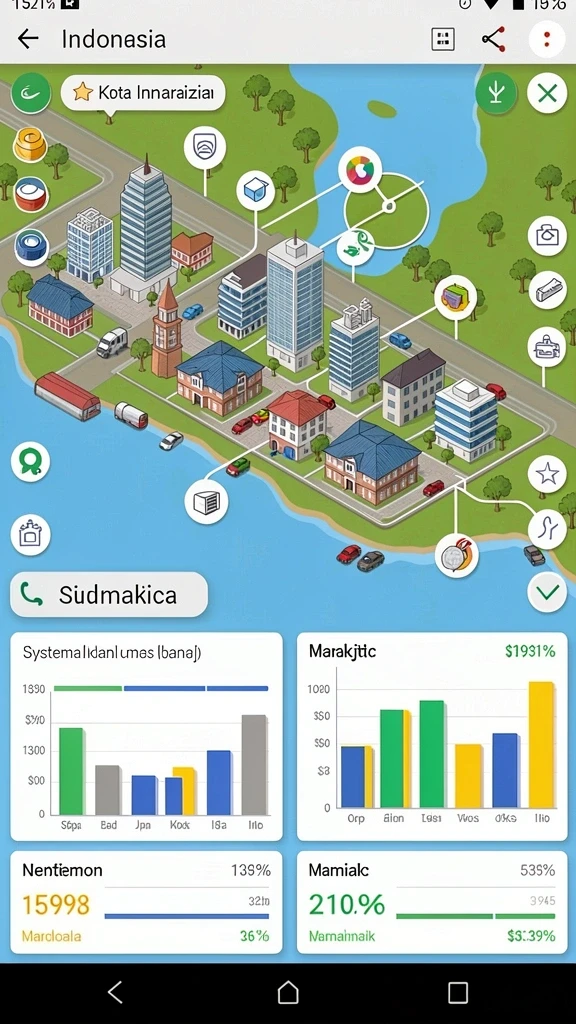Call Sudmakica with the phone button

[109, 594]
